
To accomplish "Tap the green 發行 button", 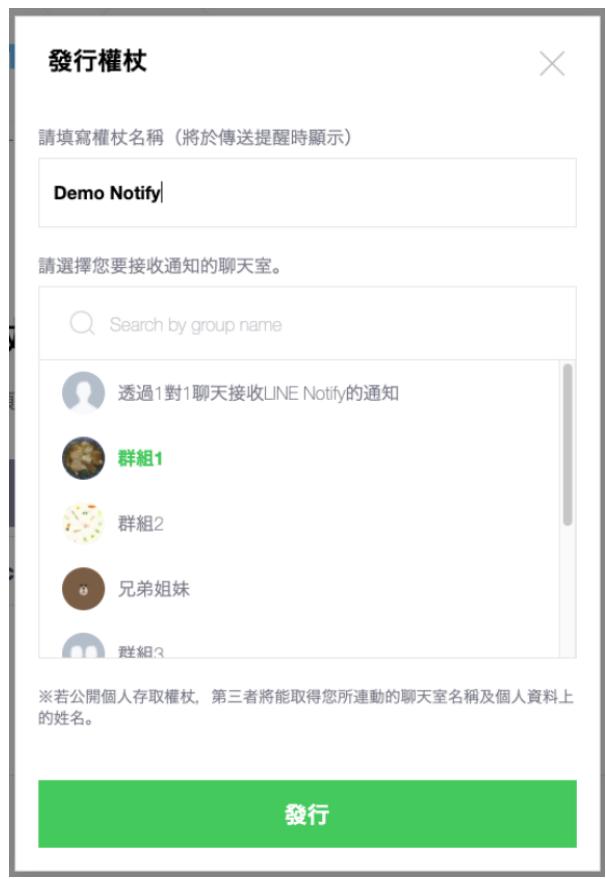I will tap(307, 813).
